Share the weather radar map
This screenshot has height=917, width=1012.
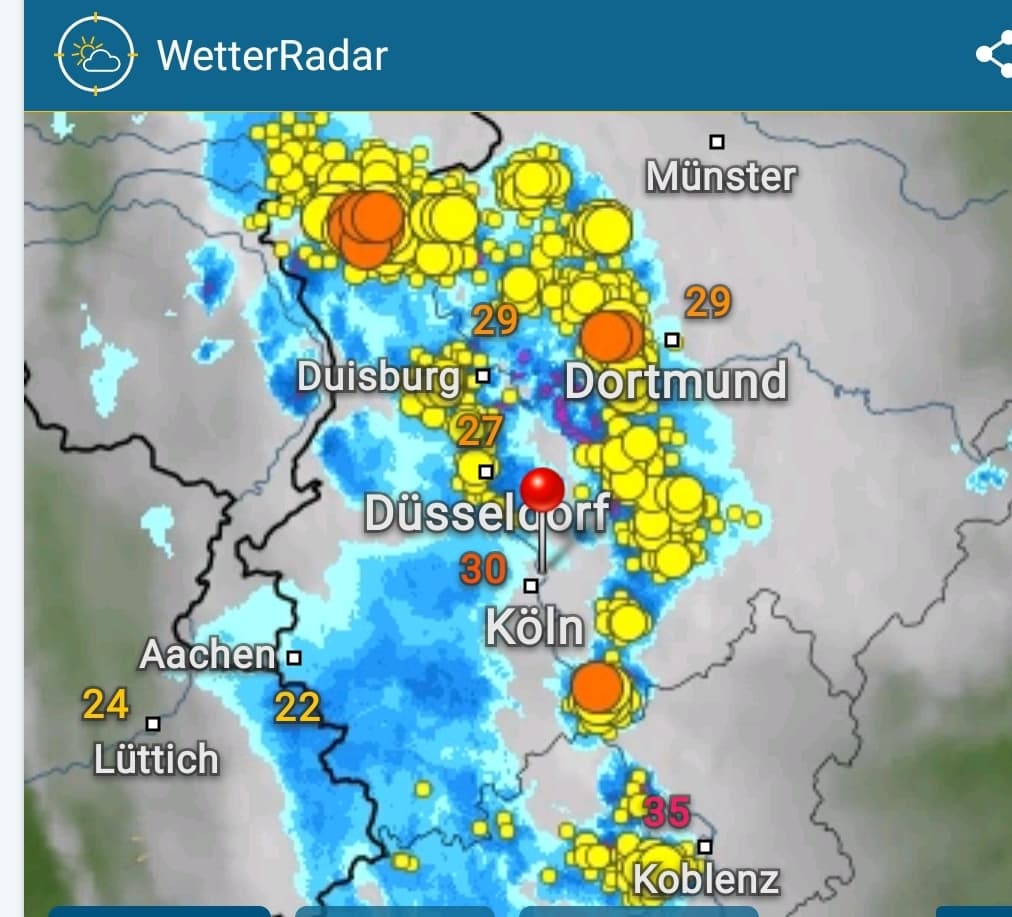[x=994, y=55]
